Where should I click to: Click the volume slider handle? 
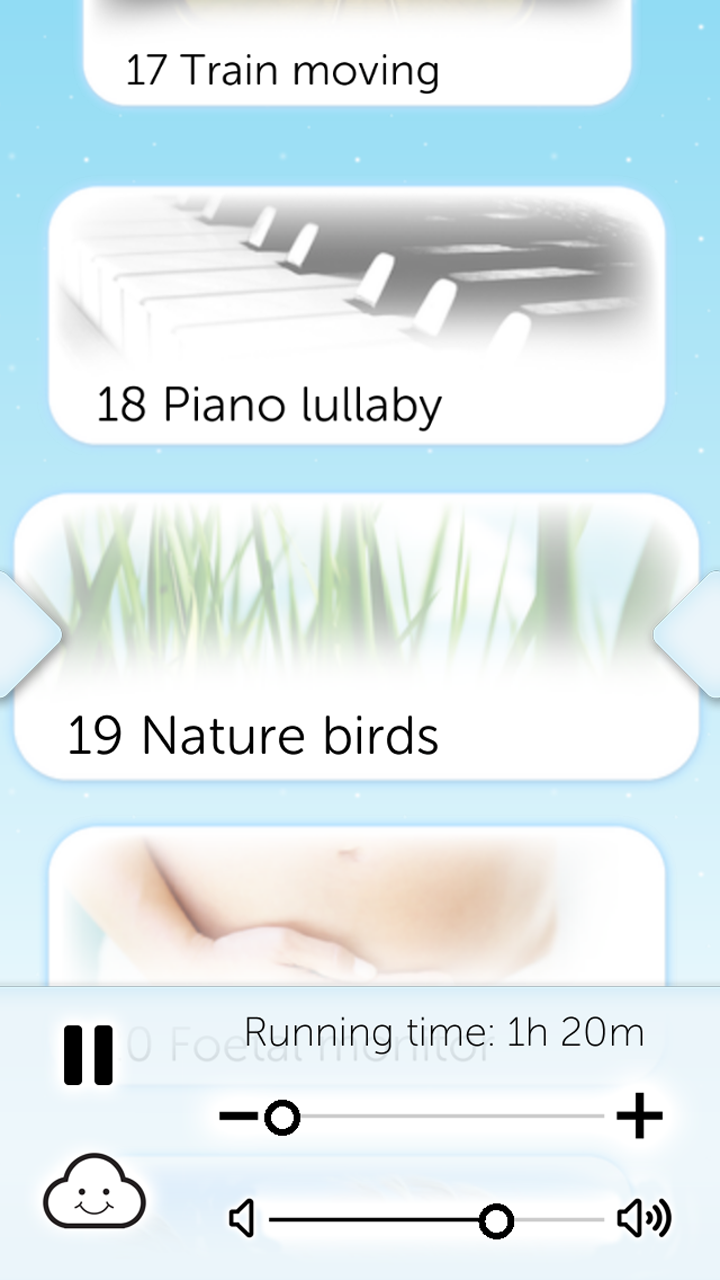coord(497,1220)
